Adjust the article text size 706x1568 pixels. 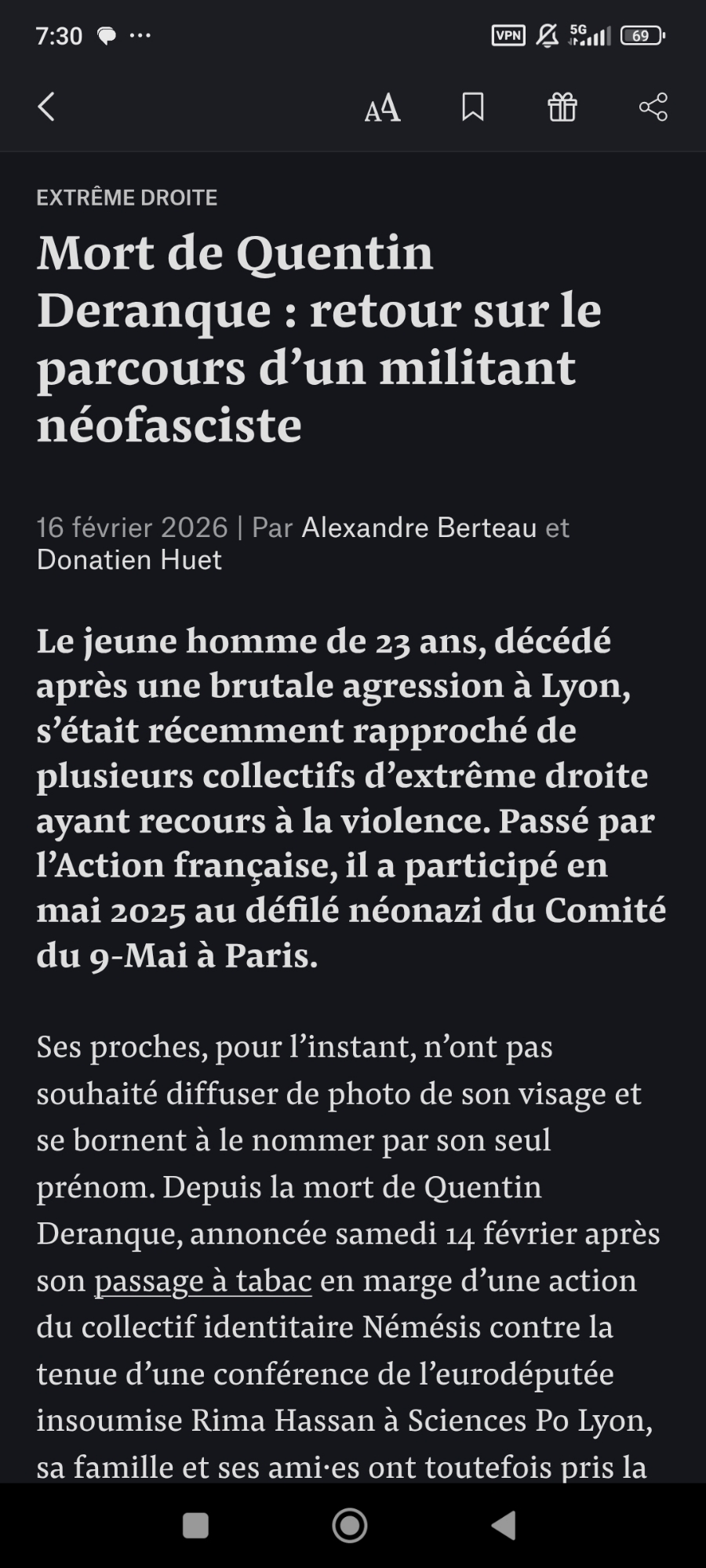click(x=382, y=107)
